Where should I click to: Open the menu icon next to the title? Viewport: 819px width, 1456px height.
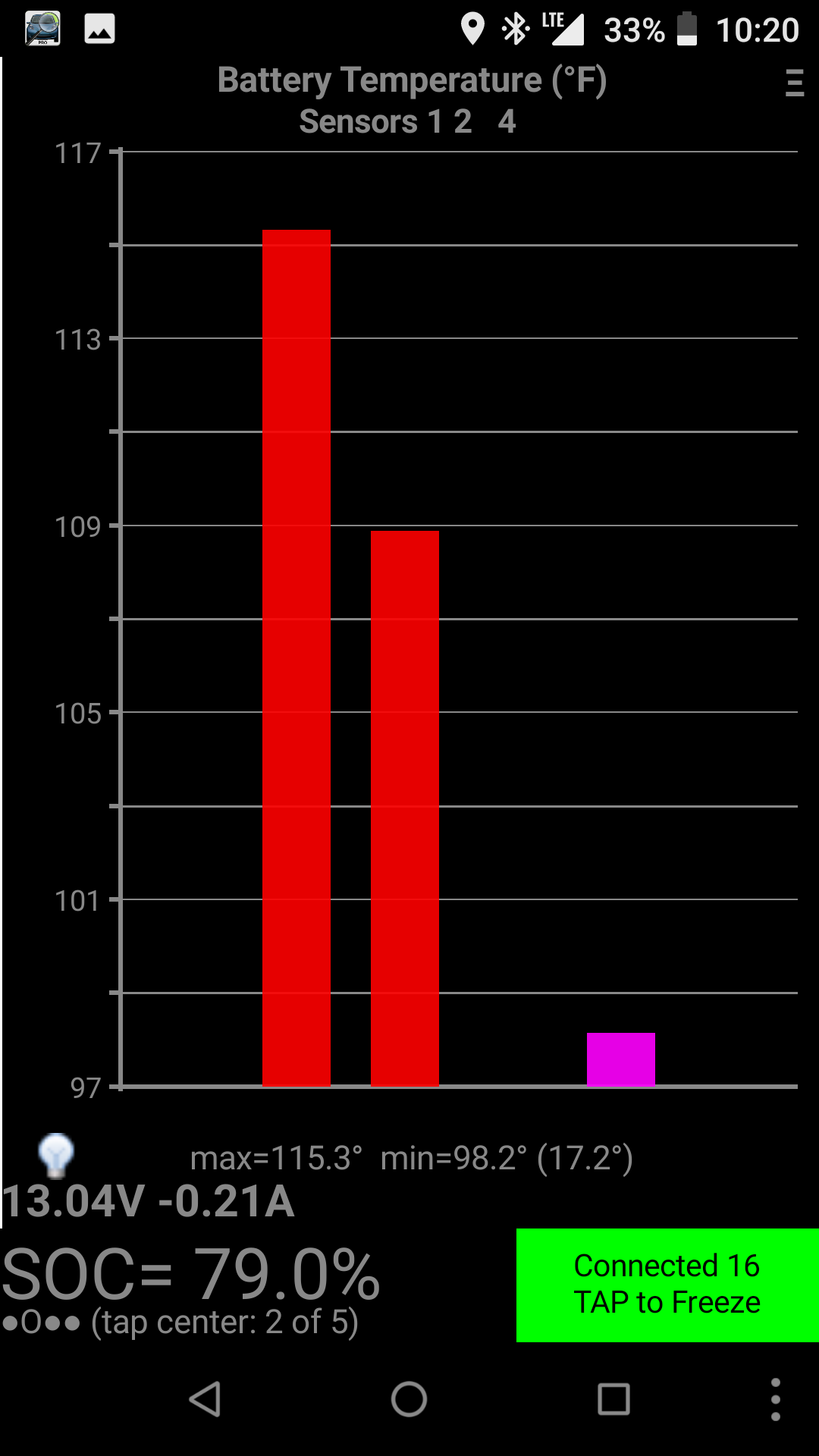[794, 83]
